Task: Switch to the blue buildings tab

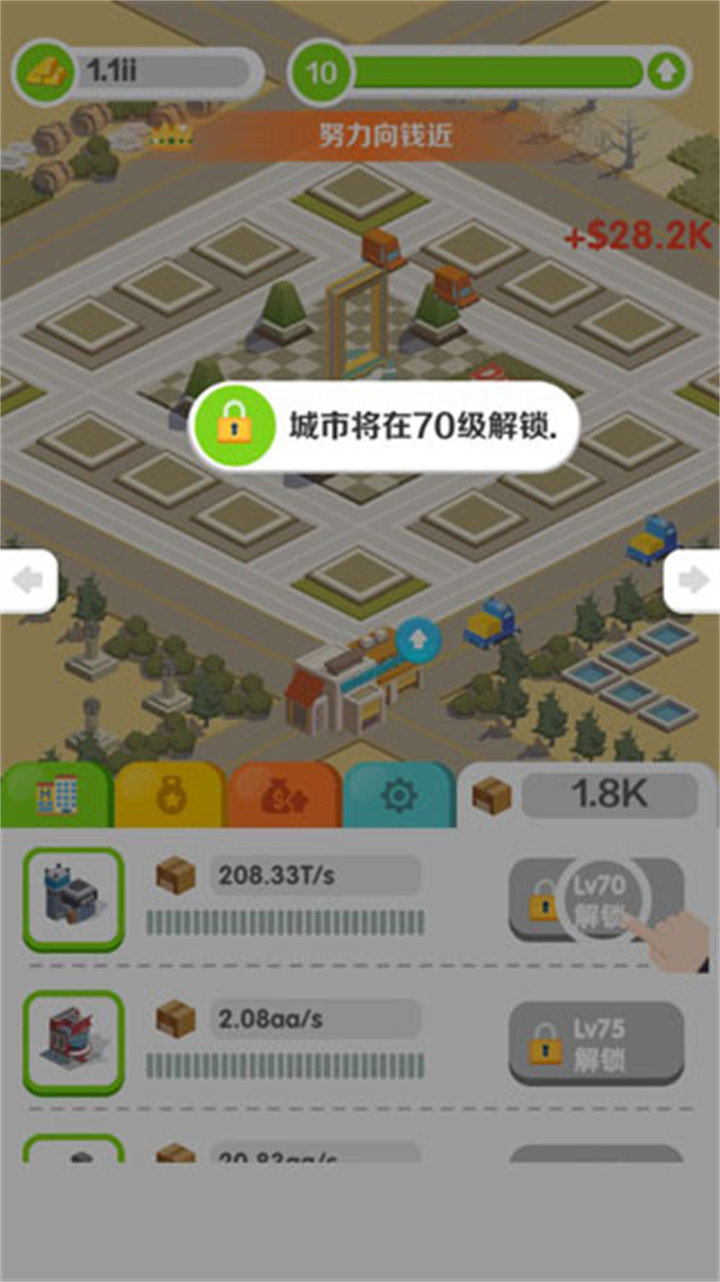Action: pos(57,795)
